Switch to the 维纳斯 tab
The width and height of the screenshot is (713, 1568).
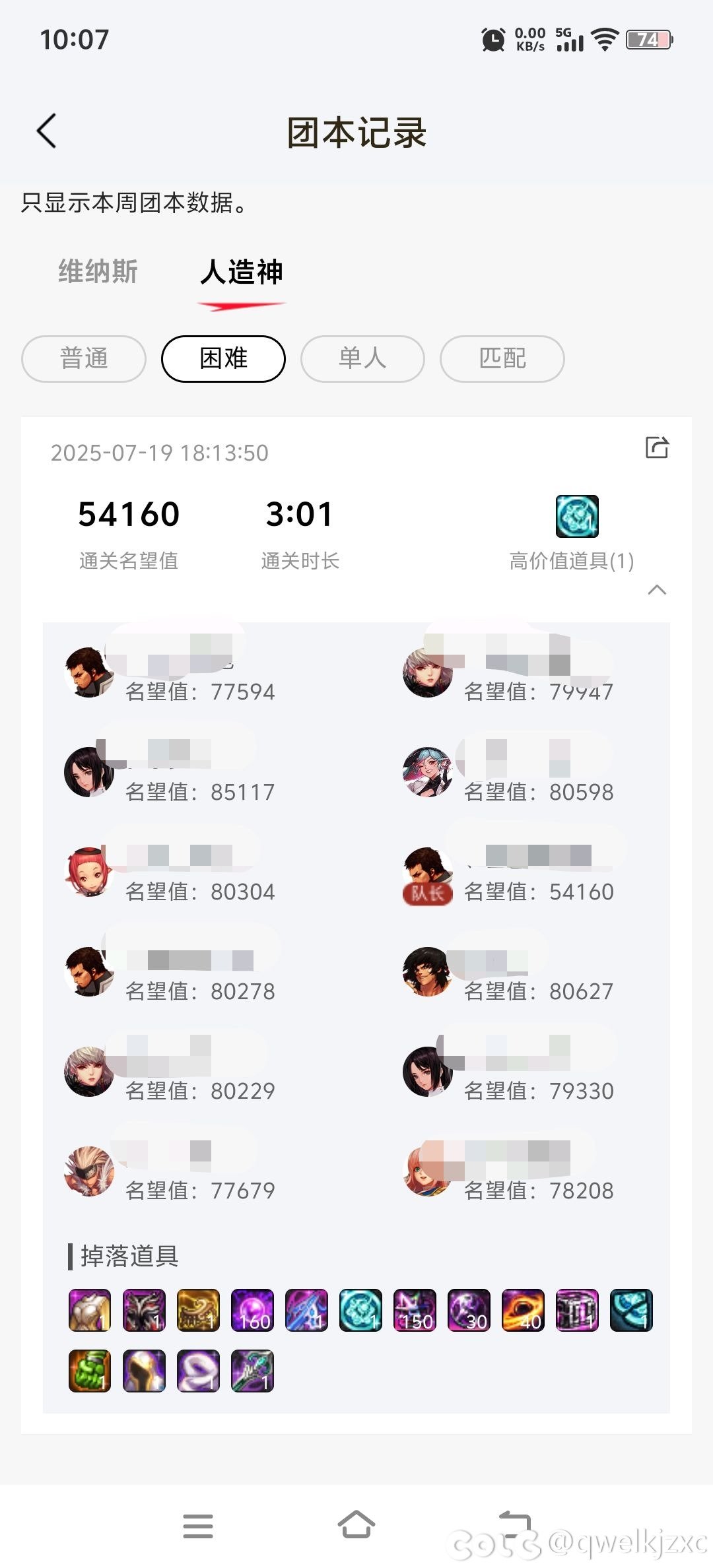tap(98, 272)
